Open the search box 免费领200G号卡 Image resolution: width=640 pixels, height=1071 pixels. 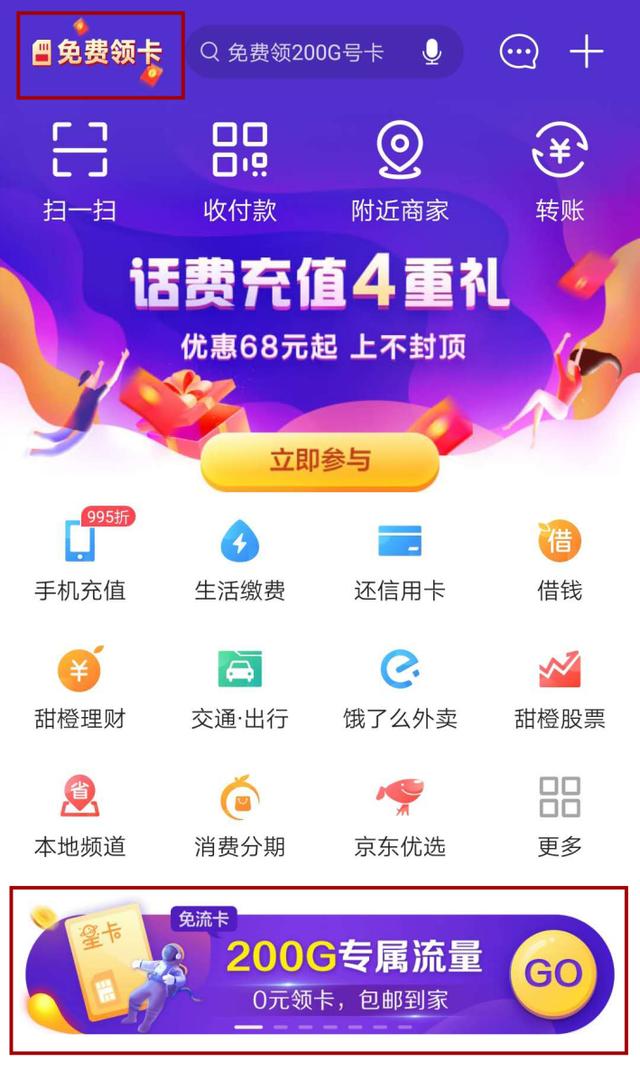click(305, 52)
